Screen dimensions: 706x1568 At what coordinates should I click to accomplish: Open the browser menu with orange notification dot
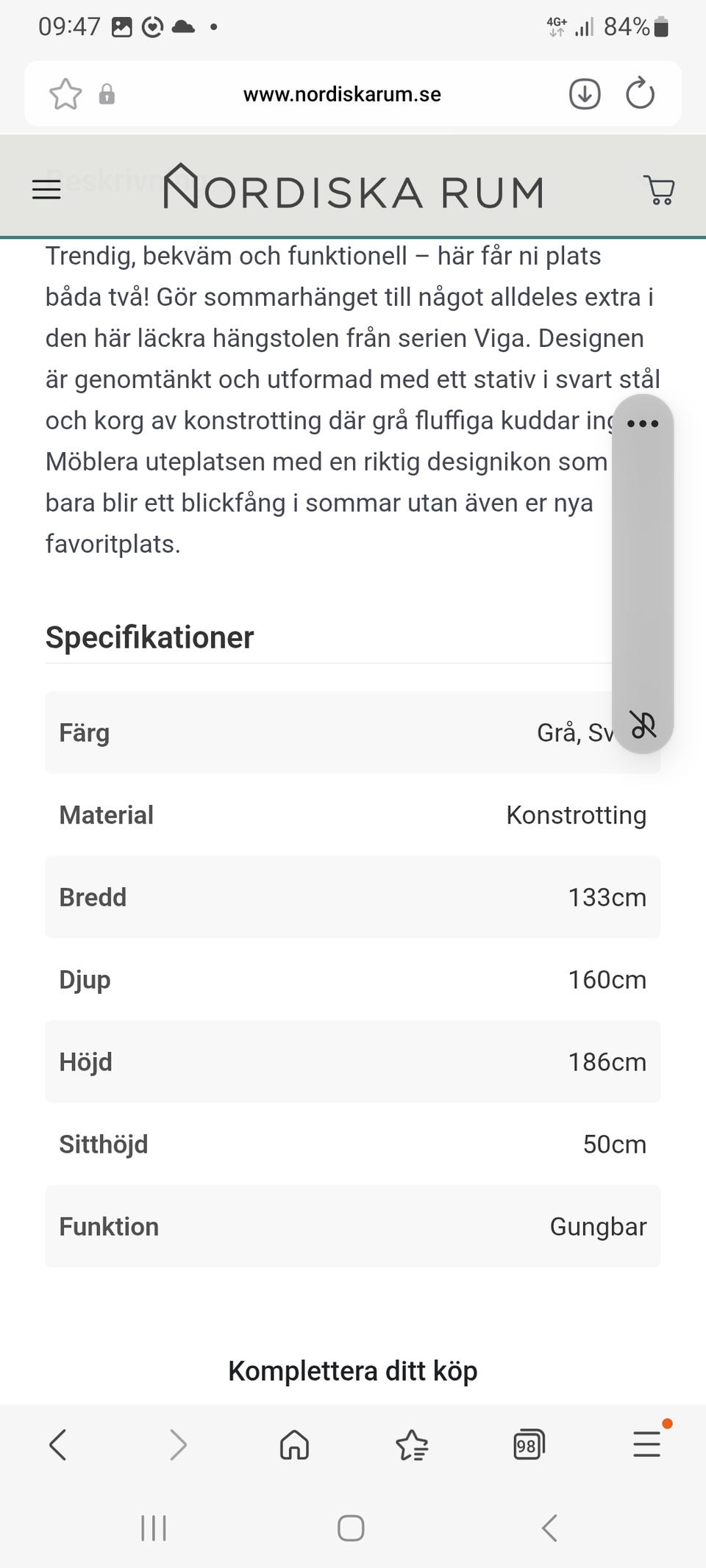pyautogui.click(x=646, y=1444)
